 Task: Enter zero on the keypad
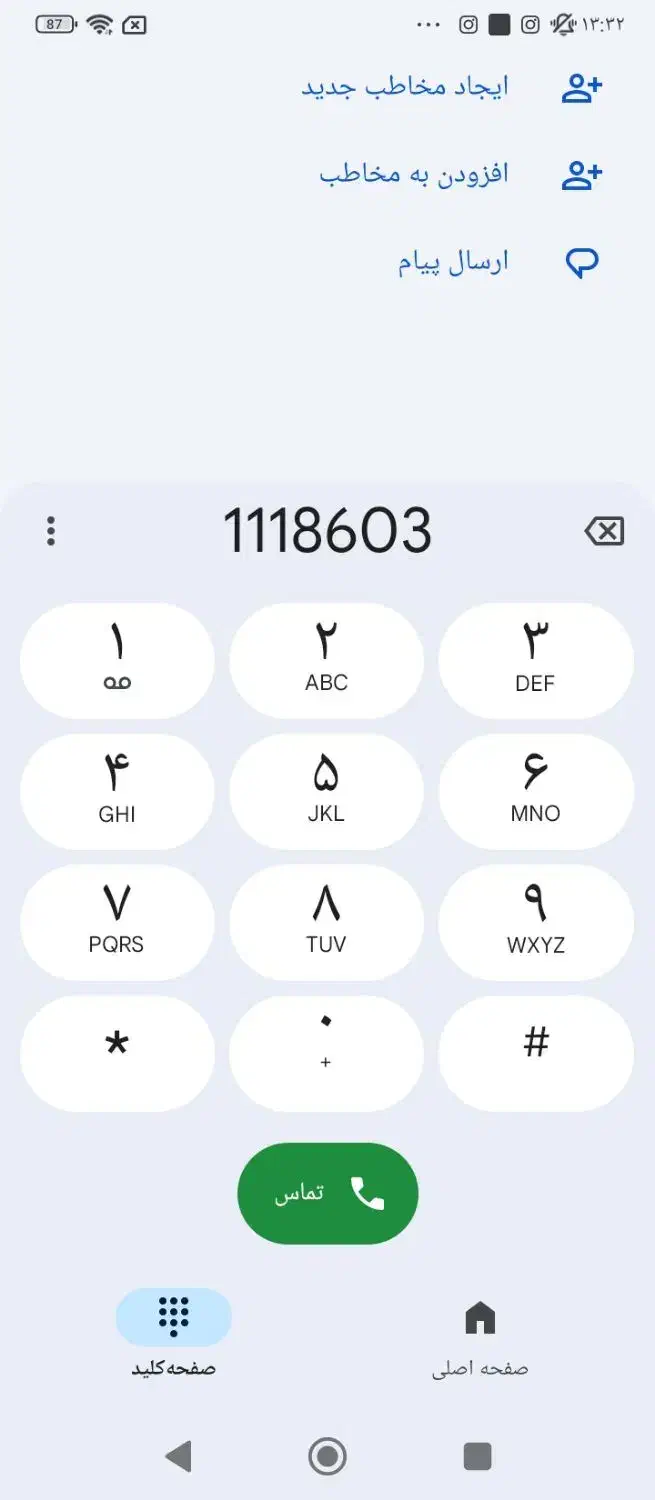[x=326, y=1054]
